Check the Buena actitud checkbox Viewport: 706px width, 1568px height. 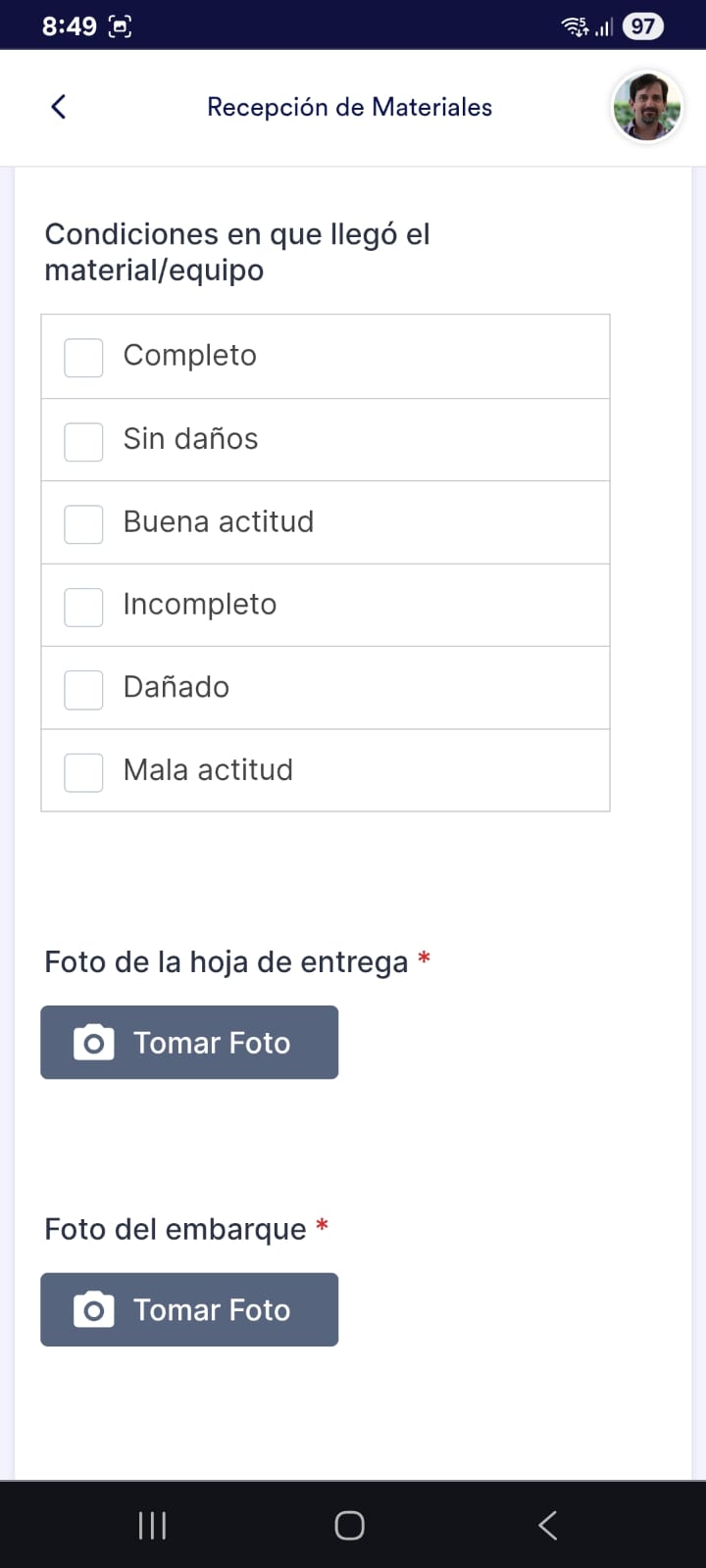[x=83, y=523]
